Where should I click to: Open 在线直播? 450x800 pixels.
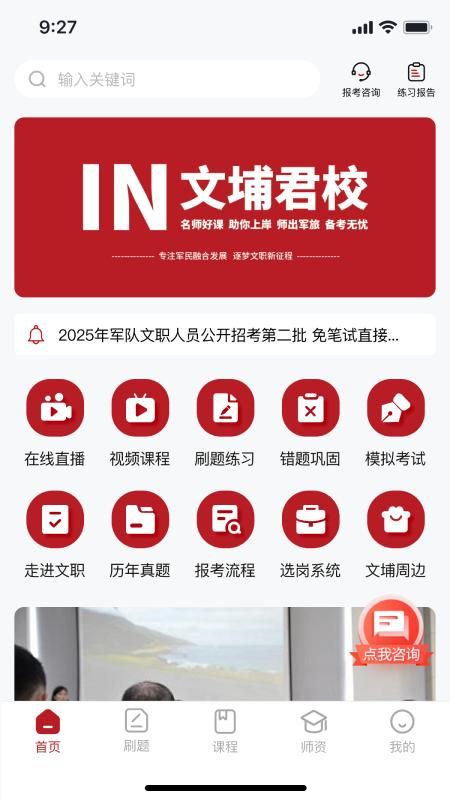click(x=55, y=423)
